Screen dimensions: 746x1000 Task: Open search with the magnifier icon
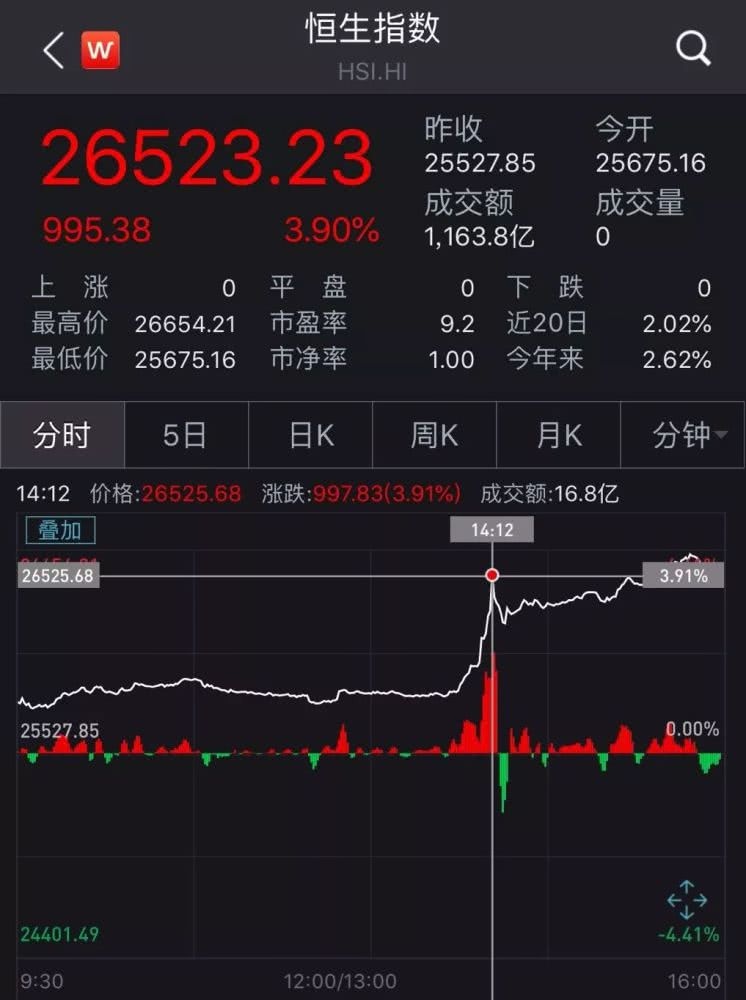point(692,47)
